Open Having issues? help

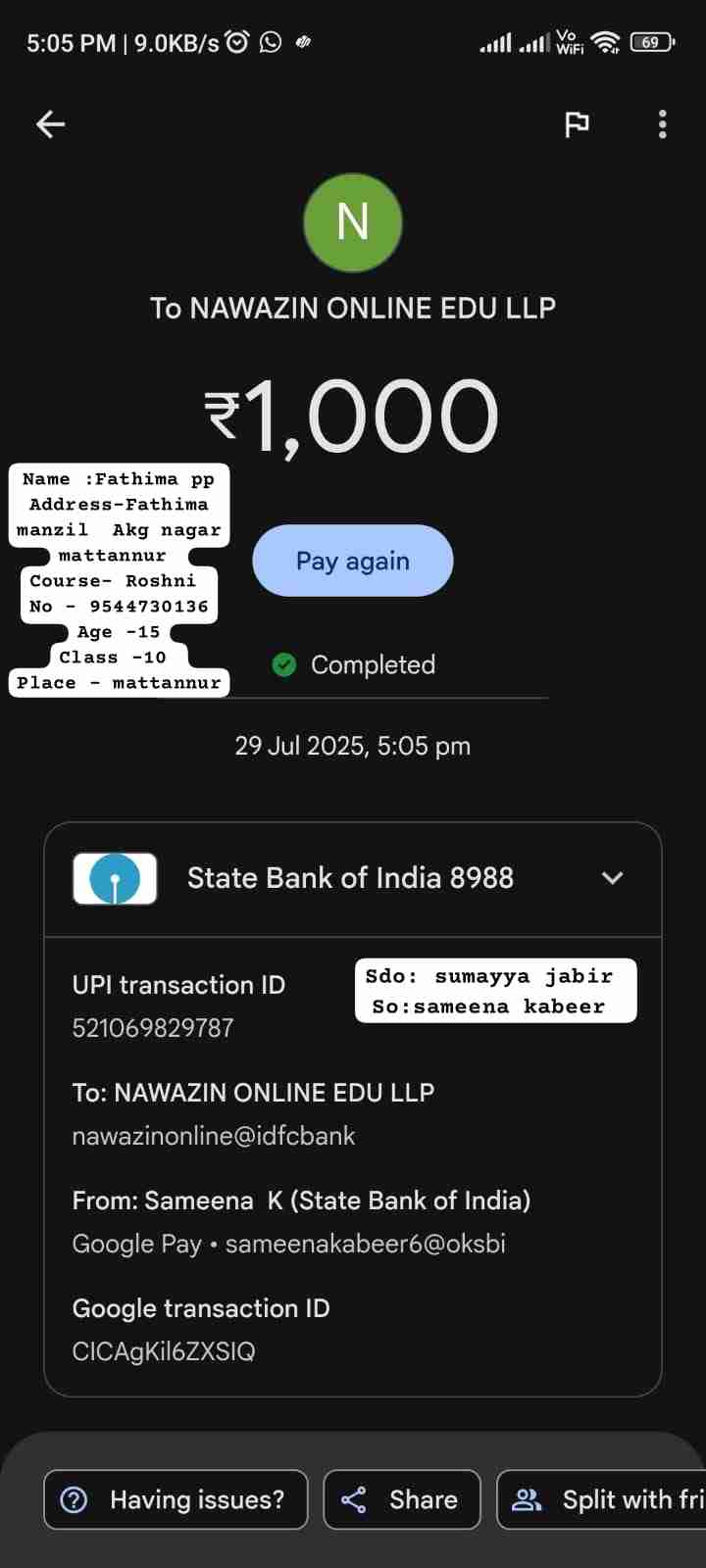[176, 1499]
